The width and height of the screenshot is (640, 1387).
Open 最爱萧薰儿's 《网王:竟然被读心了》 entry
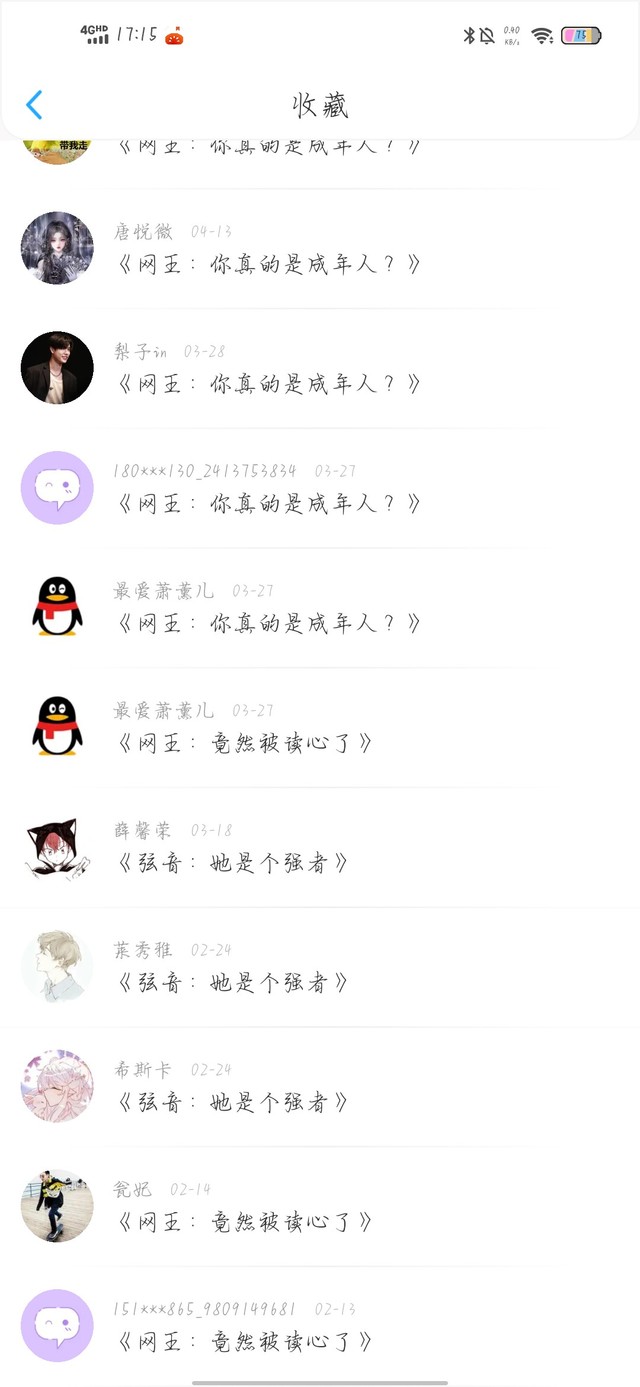click(x=320, y=728)
